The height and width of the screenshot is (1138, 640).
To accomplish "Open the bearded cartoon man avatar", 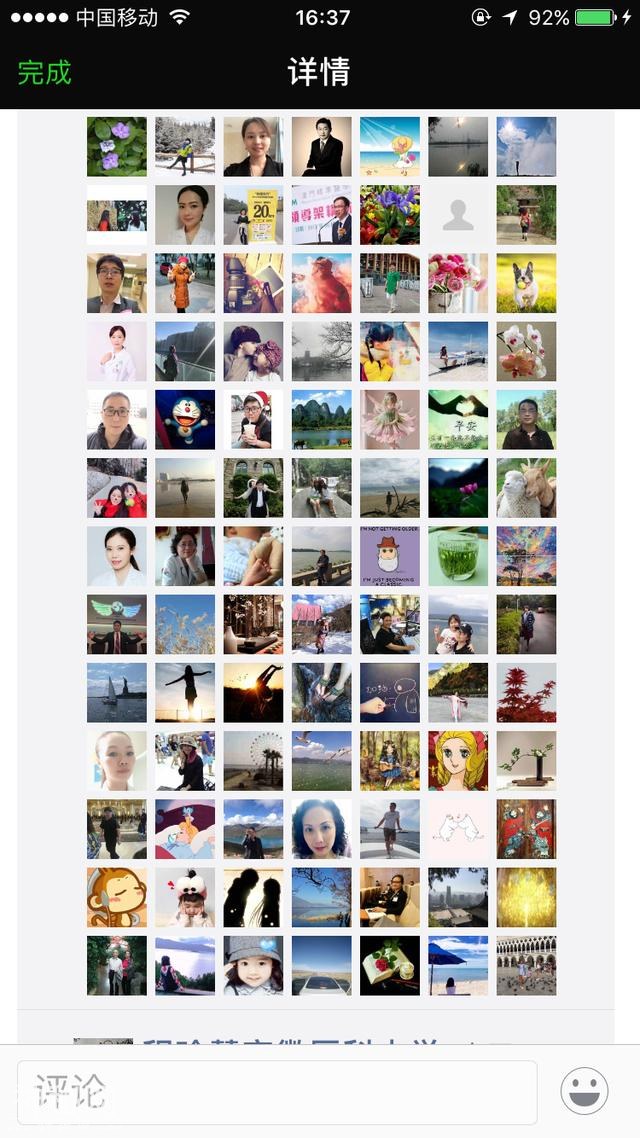I will [x=390, y=556].
